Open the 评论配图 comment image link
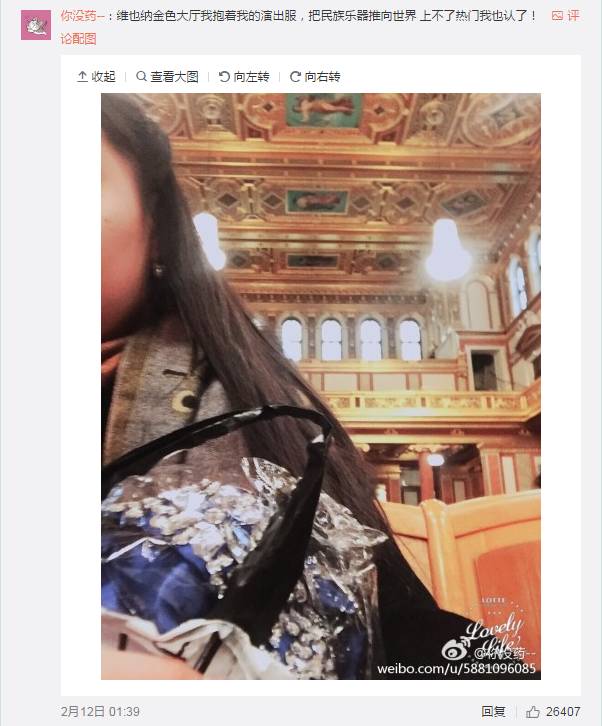The image size is (602, 726). point(78,39)
